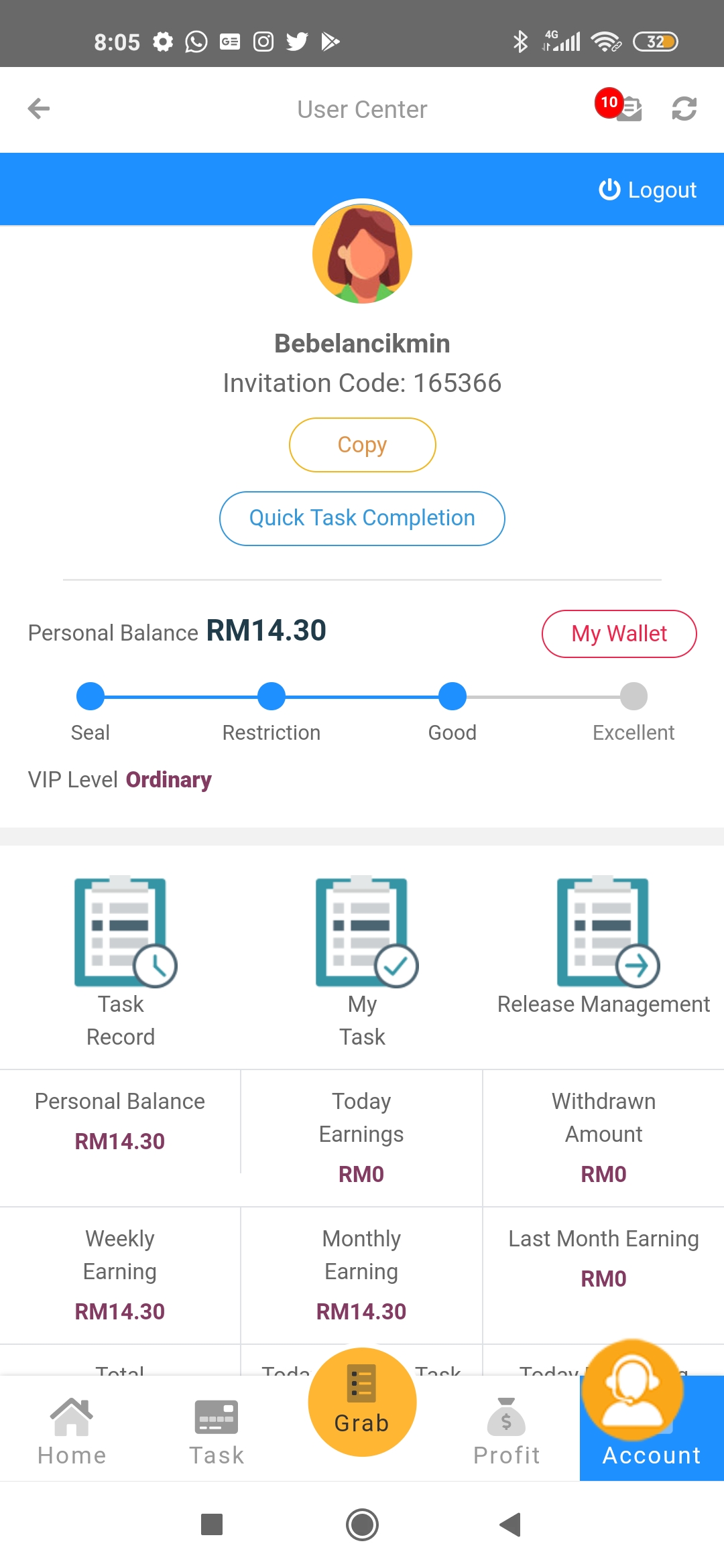The width and height of the screenshot is (724, 1568).
Task: Copy the invitation code
Action: [x=362, y=445]
